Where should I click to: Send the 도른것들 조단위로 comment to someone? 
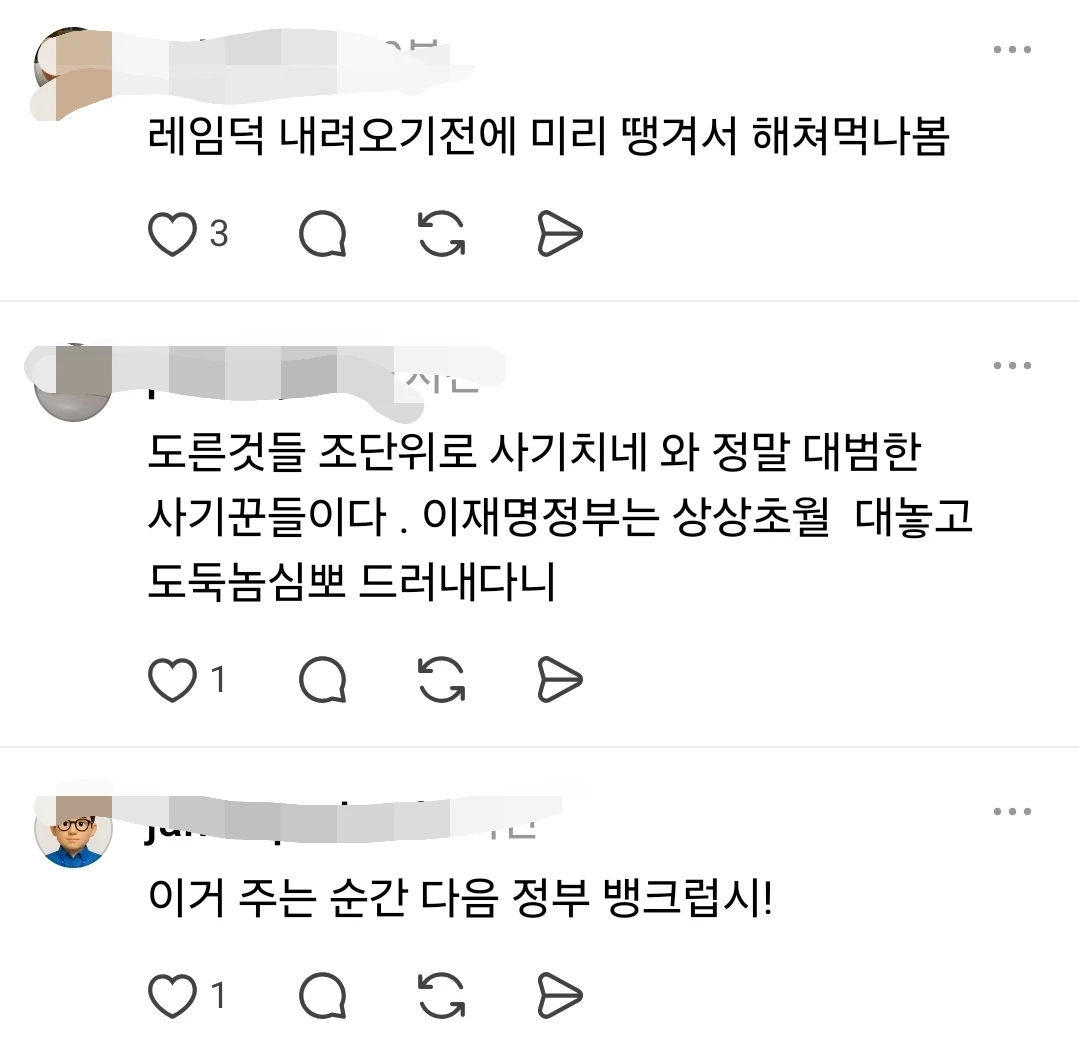tap(560, 680)
